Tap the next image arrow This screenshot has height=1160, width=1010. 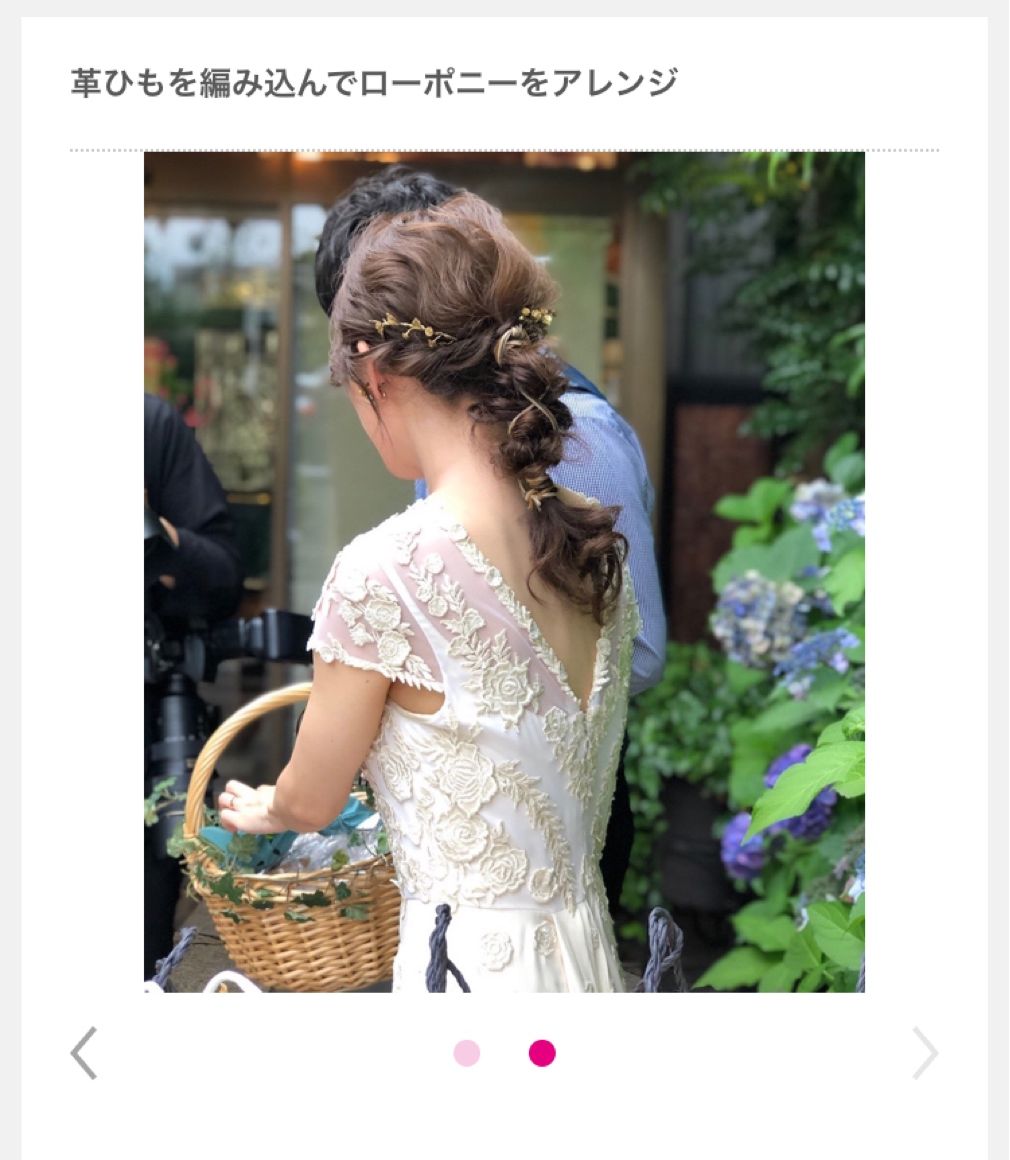[925, 1053]
